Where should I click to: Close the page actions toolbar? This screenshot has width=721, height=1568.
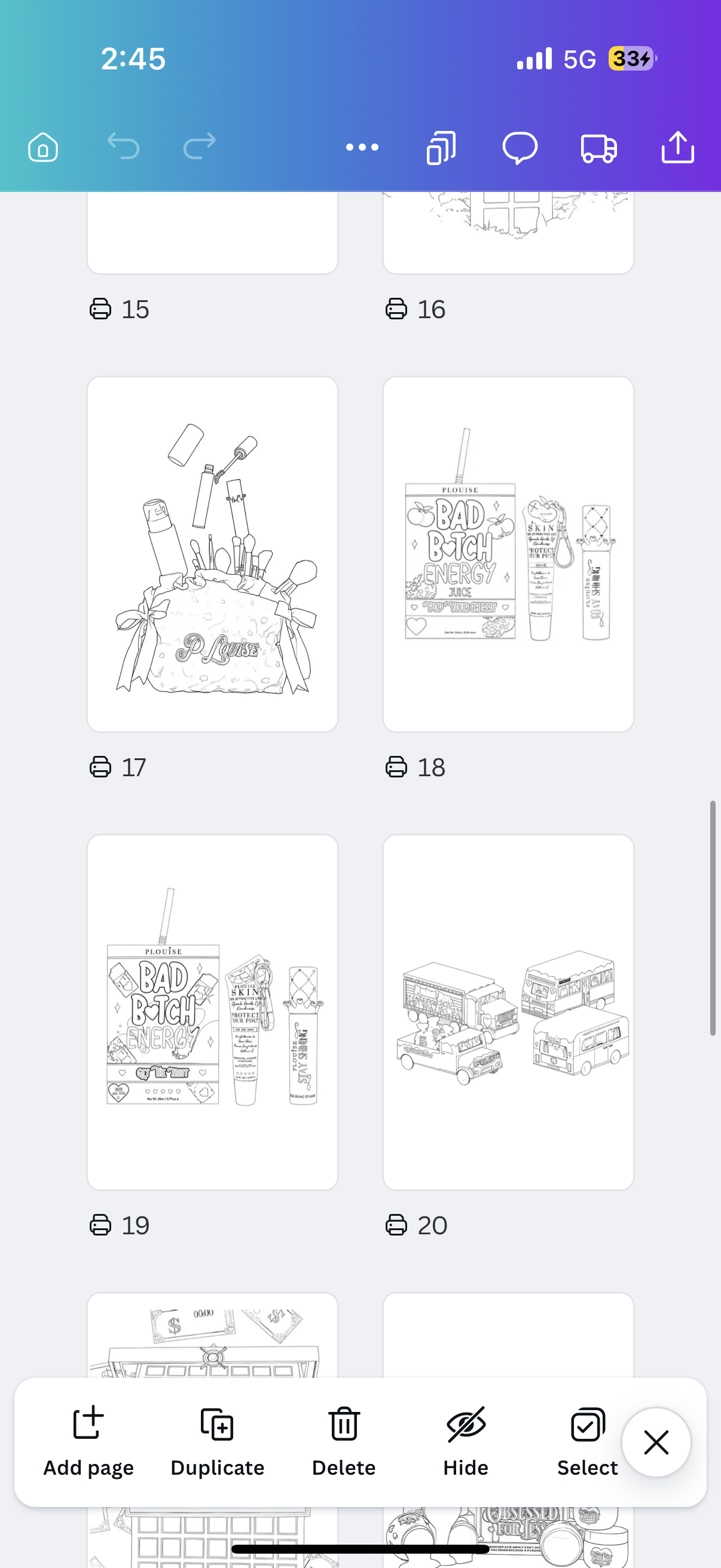click(656, 1441)
